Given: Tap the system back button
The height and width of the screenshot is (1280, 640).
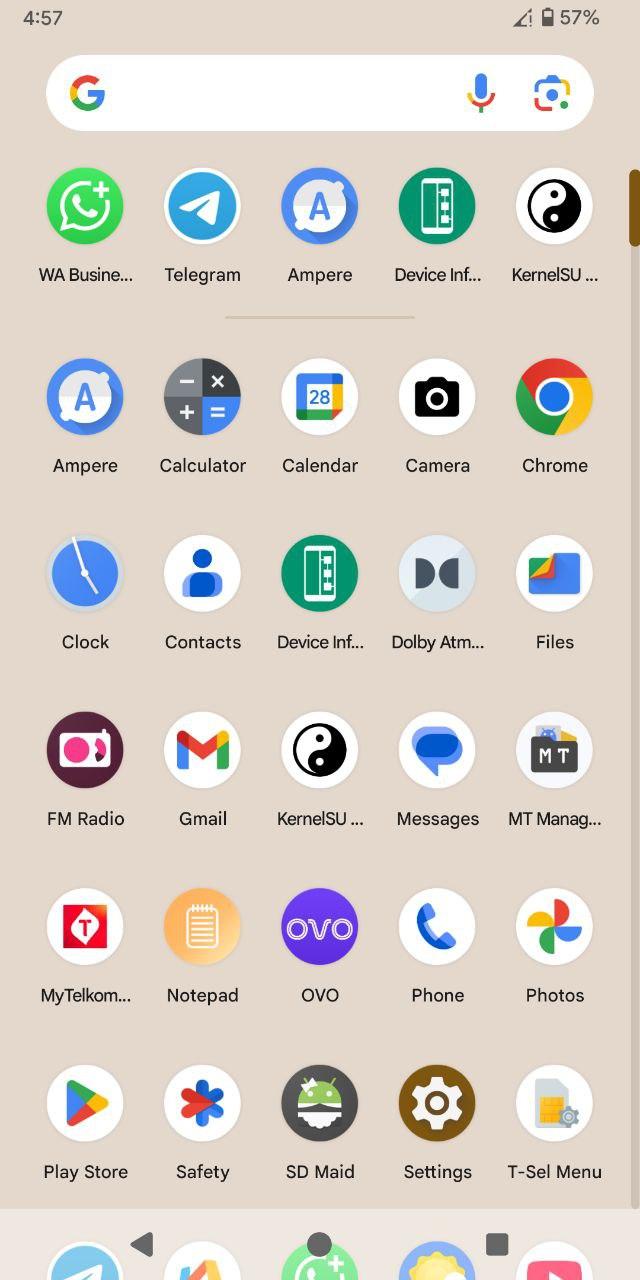Looking at the screenshot, I should pyautogui.click(x=142, y=1244).
